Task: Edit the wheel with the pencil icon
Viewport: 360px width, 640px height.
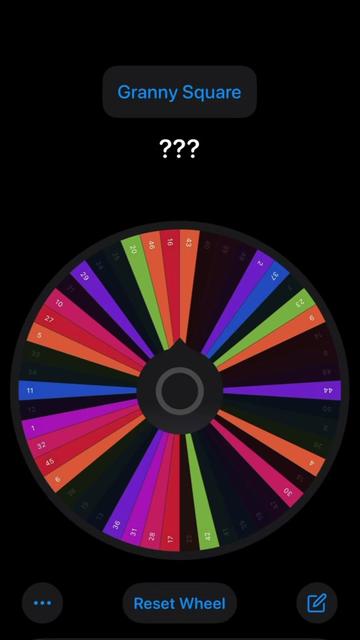Action: [317, 603]
